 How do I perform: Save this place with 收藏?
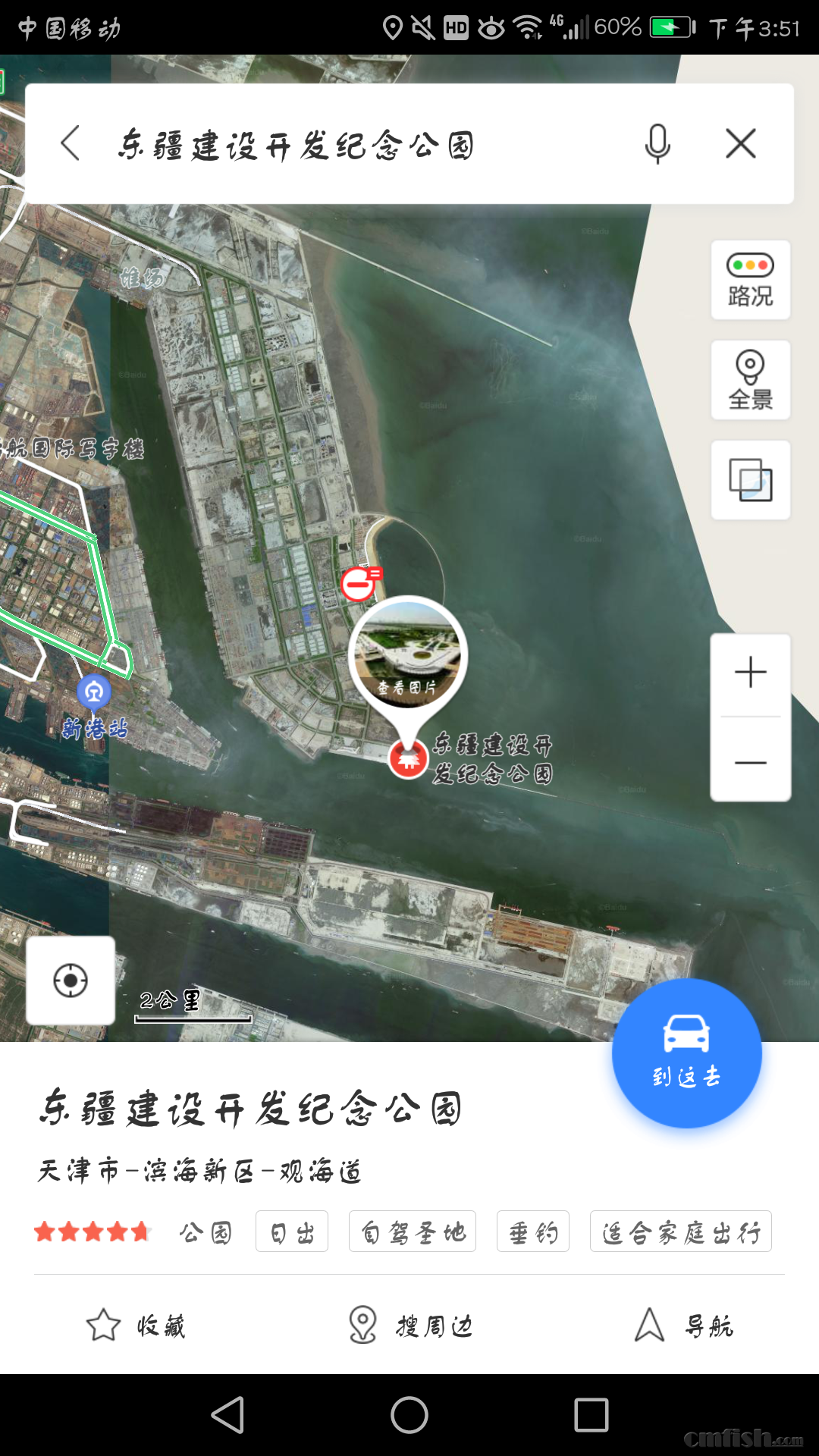136,1325
